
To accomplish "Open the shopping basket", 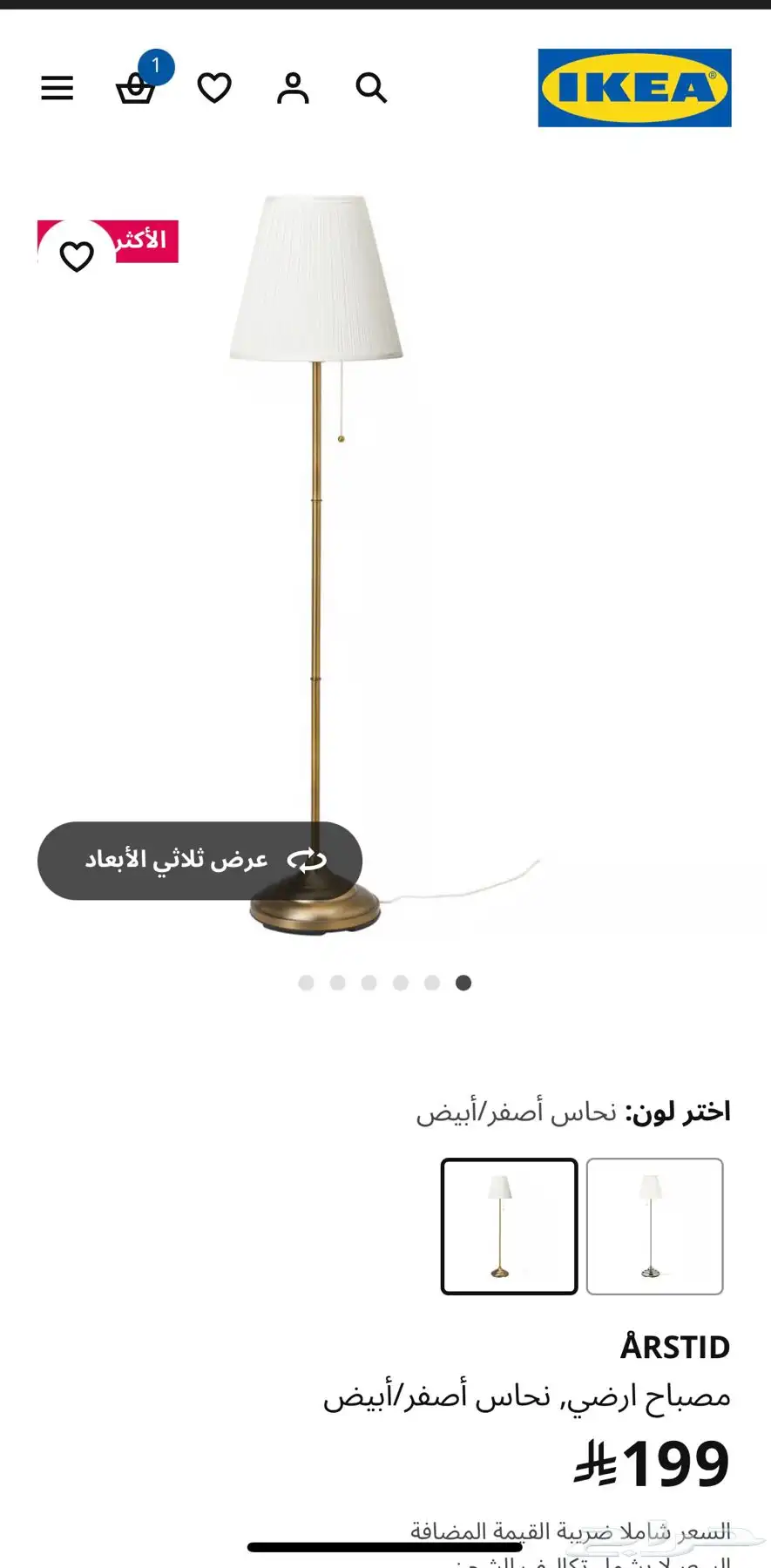I will (x=136, y=88).
